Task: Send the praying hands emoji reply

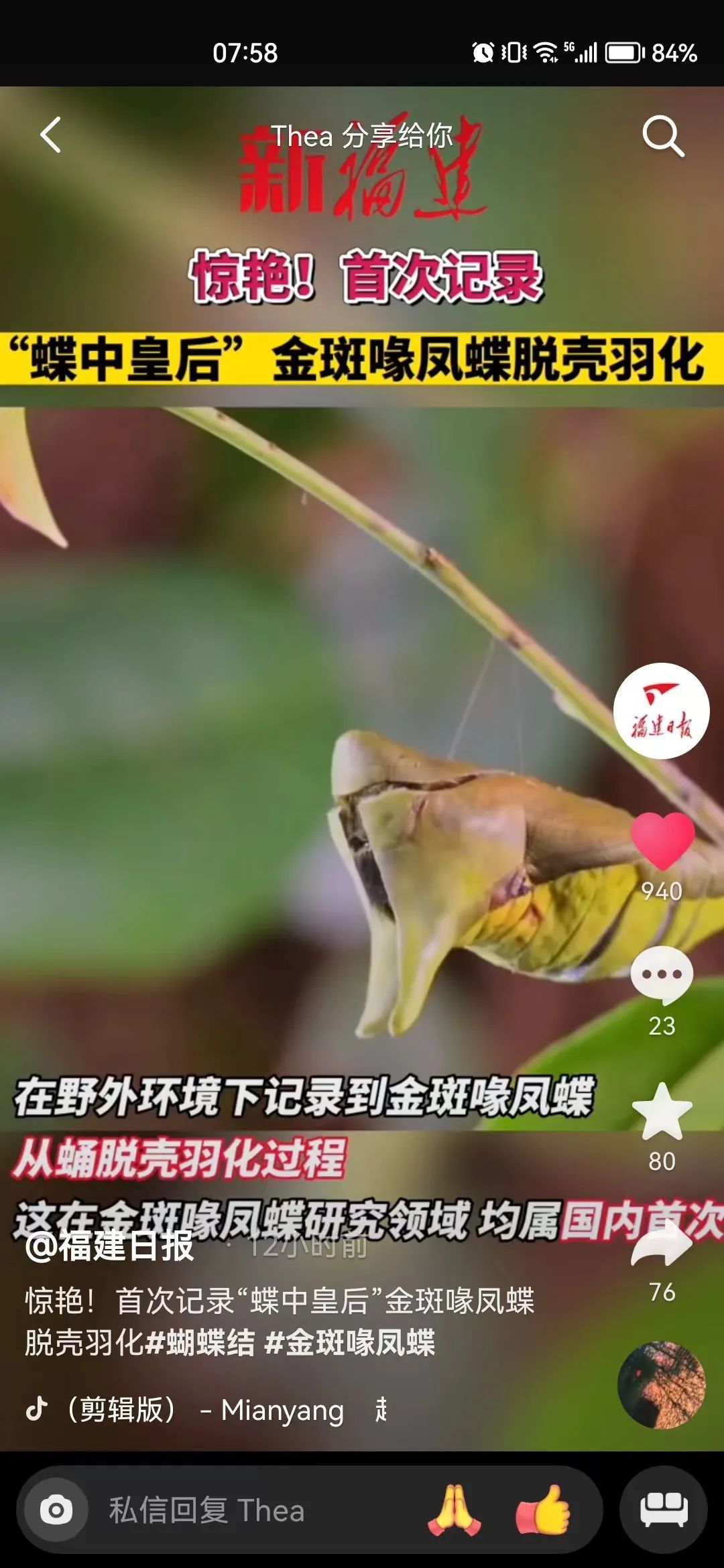Action: 455,1510
